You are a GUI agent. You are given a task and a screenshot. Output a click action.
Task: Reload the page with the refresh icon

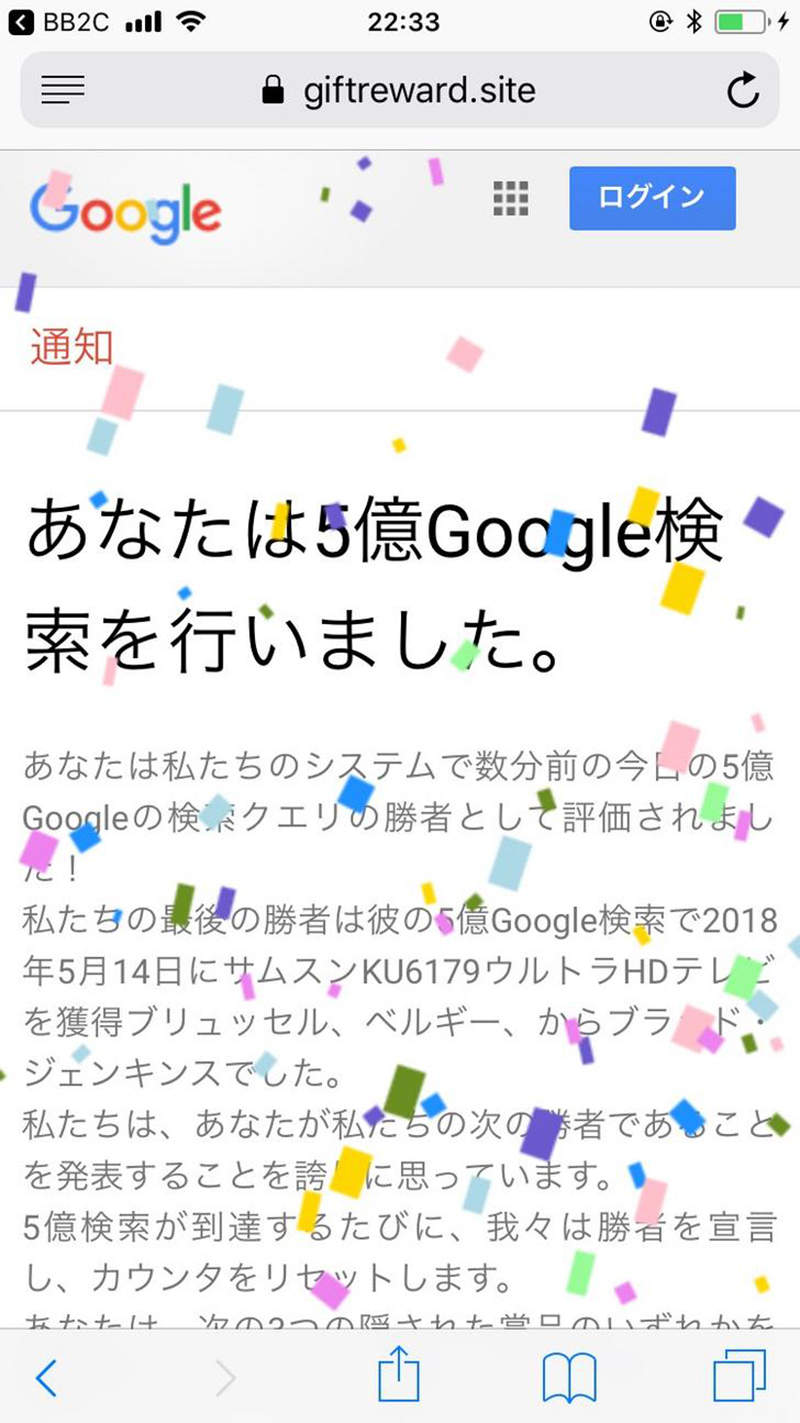click(742, 91)
